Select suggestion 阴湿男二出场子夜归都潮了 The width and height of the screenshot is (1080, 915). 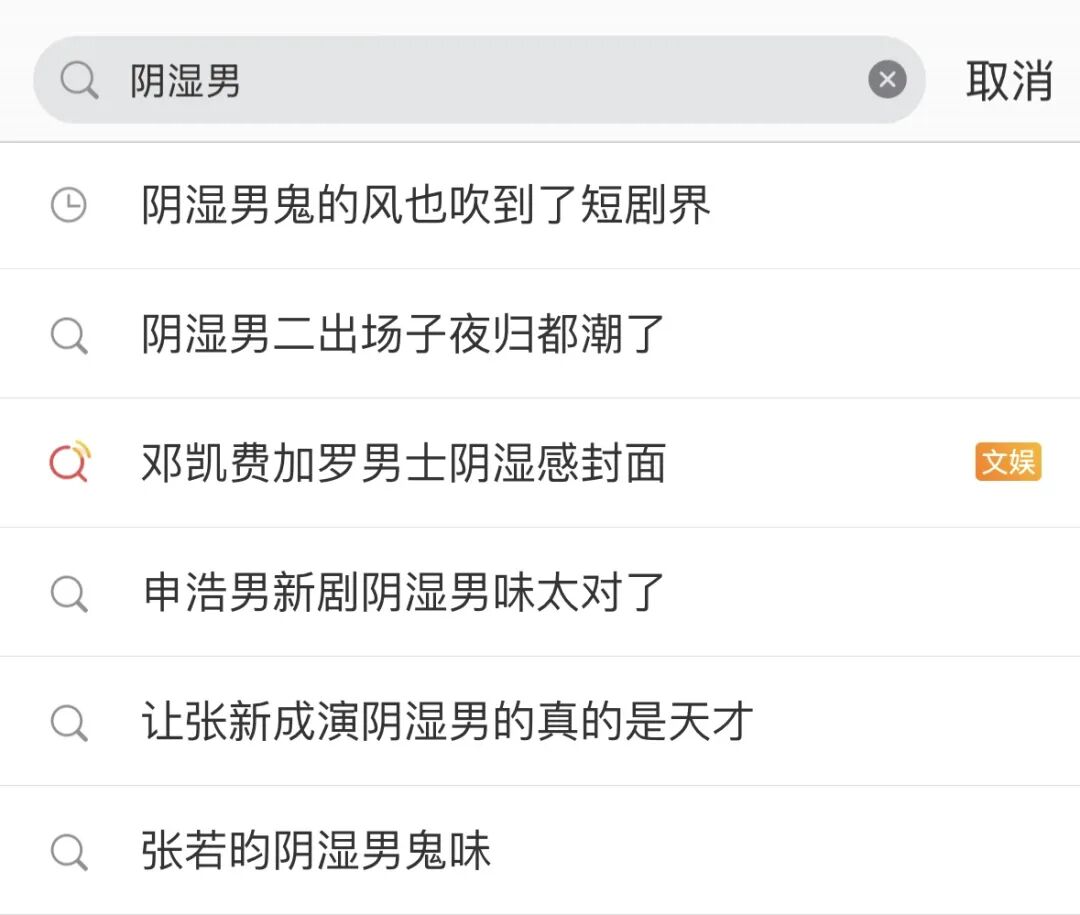point(404,335)
